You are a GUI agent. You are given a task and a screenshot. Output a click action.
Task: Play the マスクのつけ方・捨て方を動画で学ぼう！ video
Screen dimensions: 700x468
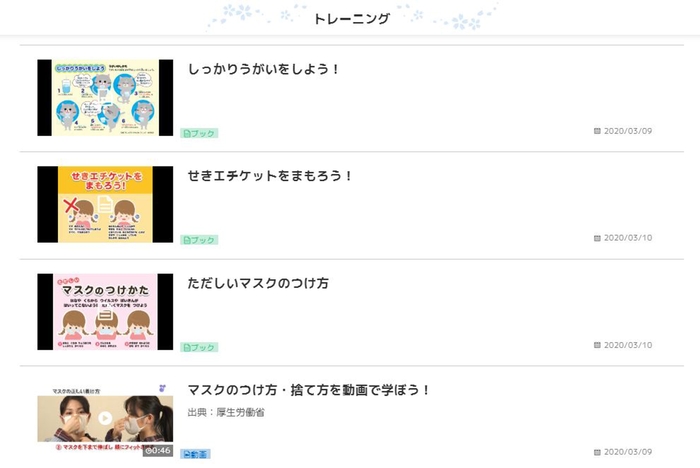pos(105,418)
